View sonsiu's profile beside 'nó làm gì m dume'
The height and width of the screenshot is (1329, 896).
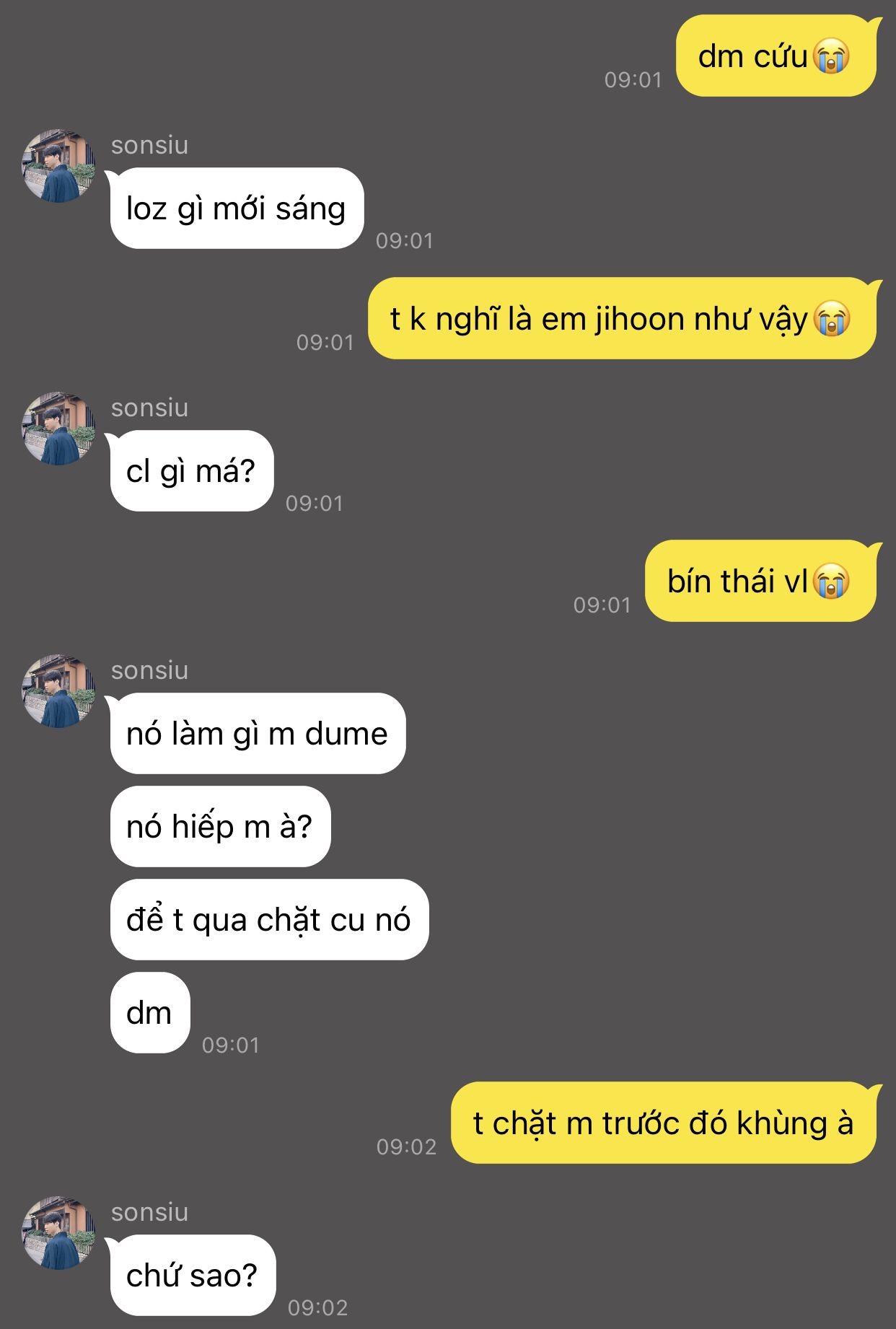click(58, 691)
